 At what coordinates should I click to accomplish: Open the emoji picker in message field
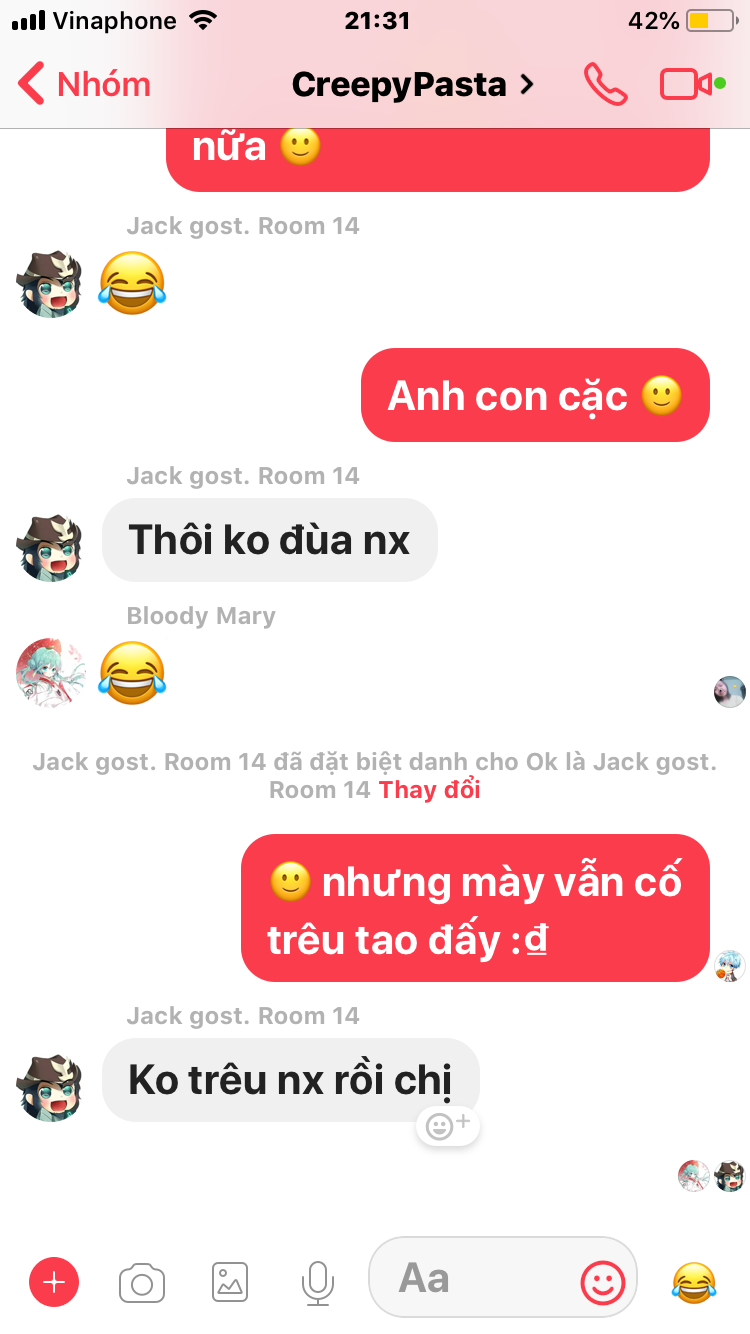(603, 1280)
